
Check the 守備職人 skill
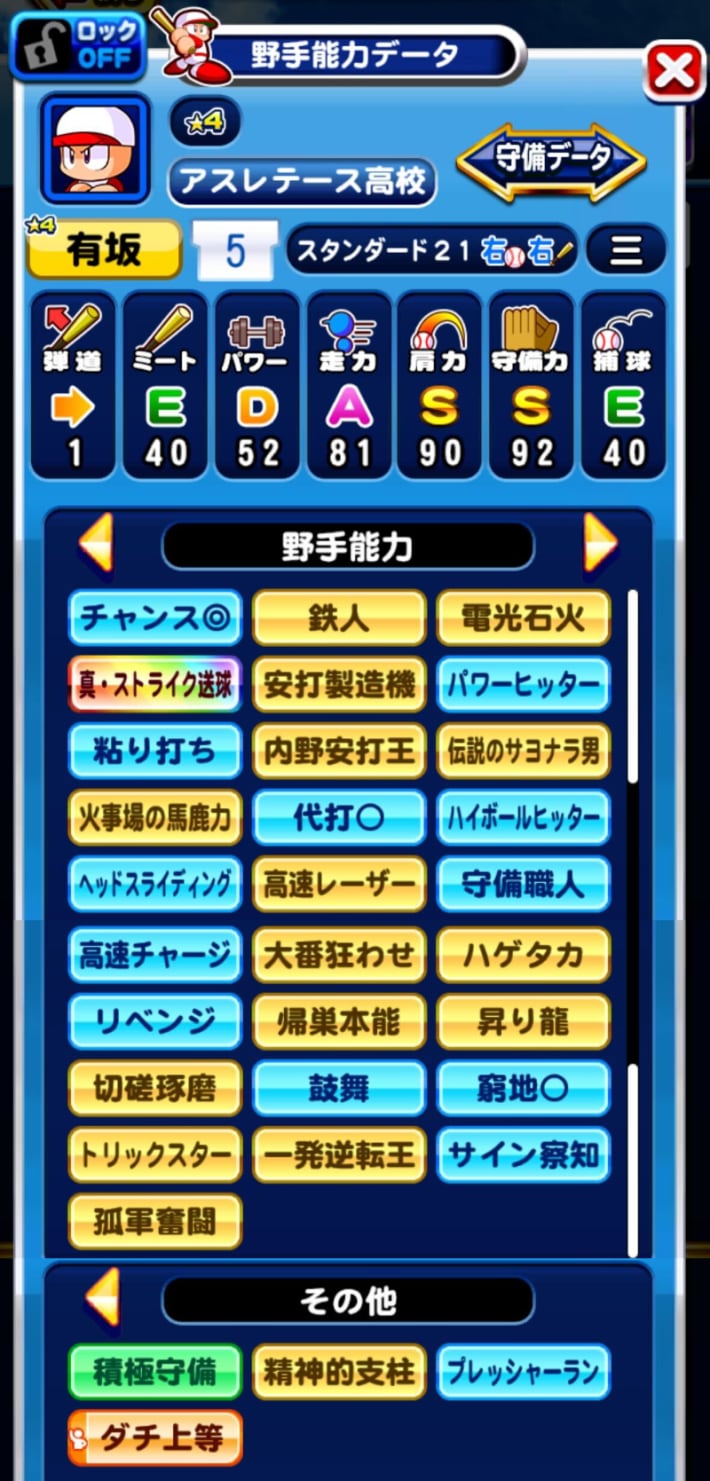523,886
